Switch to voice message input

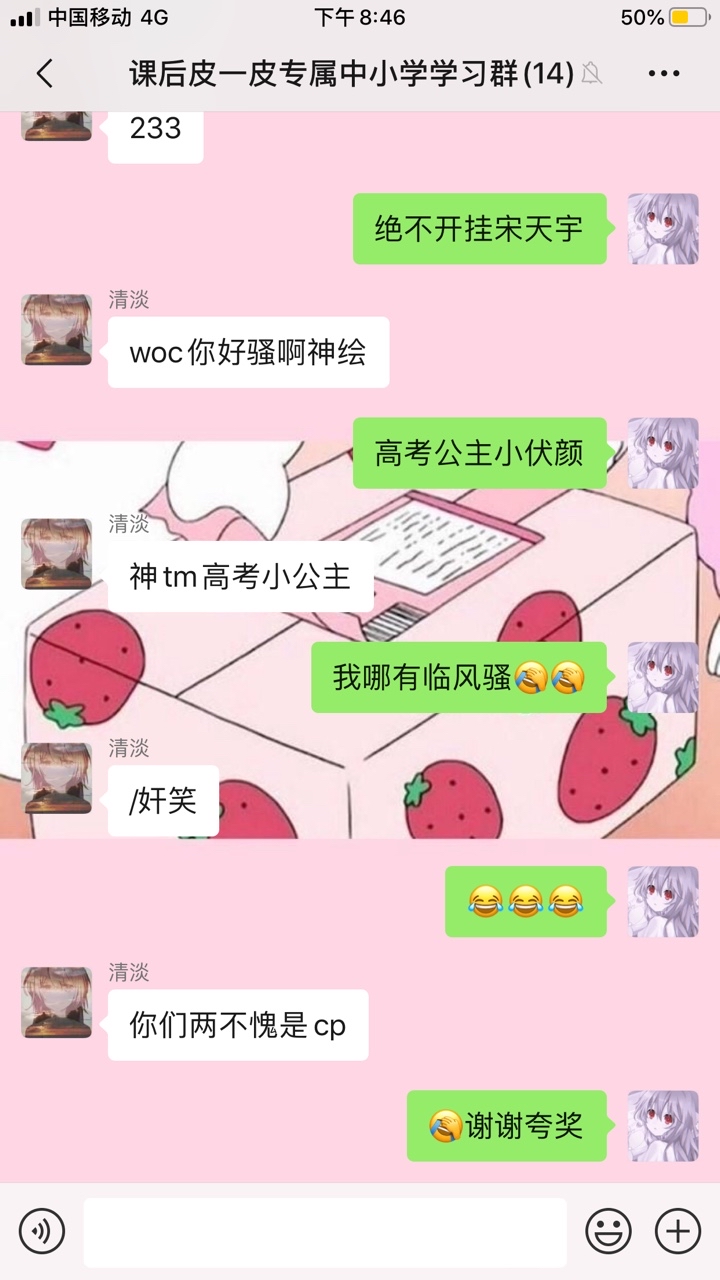click(x=41, y=1229)
